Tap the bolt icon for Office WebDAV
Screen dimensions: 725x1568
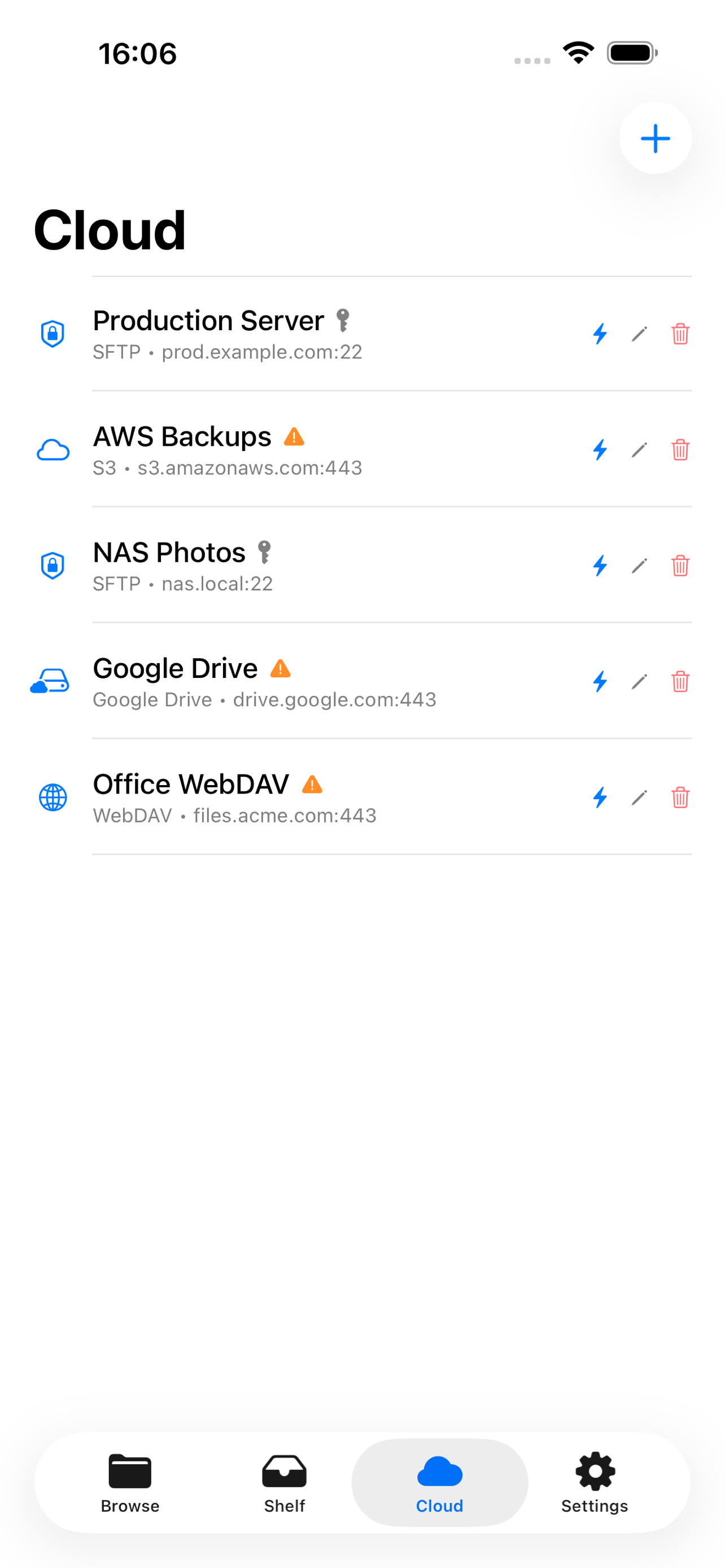(x=600, y=798)
